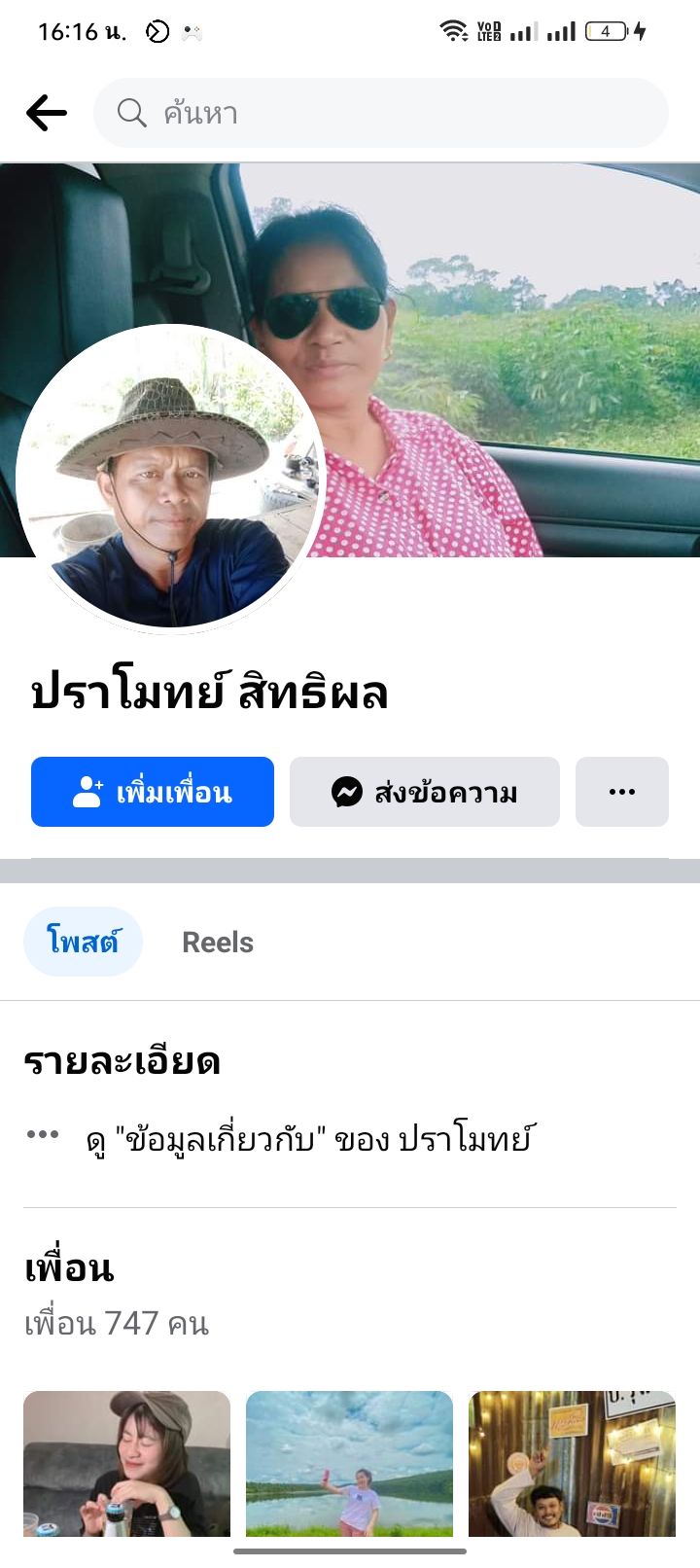Image resolution: width=700 pixels, height=1568 pixels.
Task: Tap the เพิ่มเพื่อน add friend button
Action: tap(153, 792)
